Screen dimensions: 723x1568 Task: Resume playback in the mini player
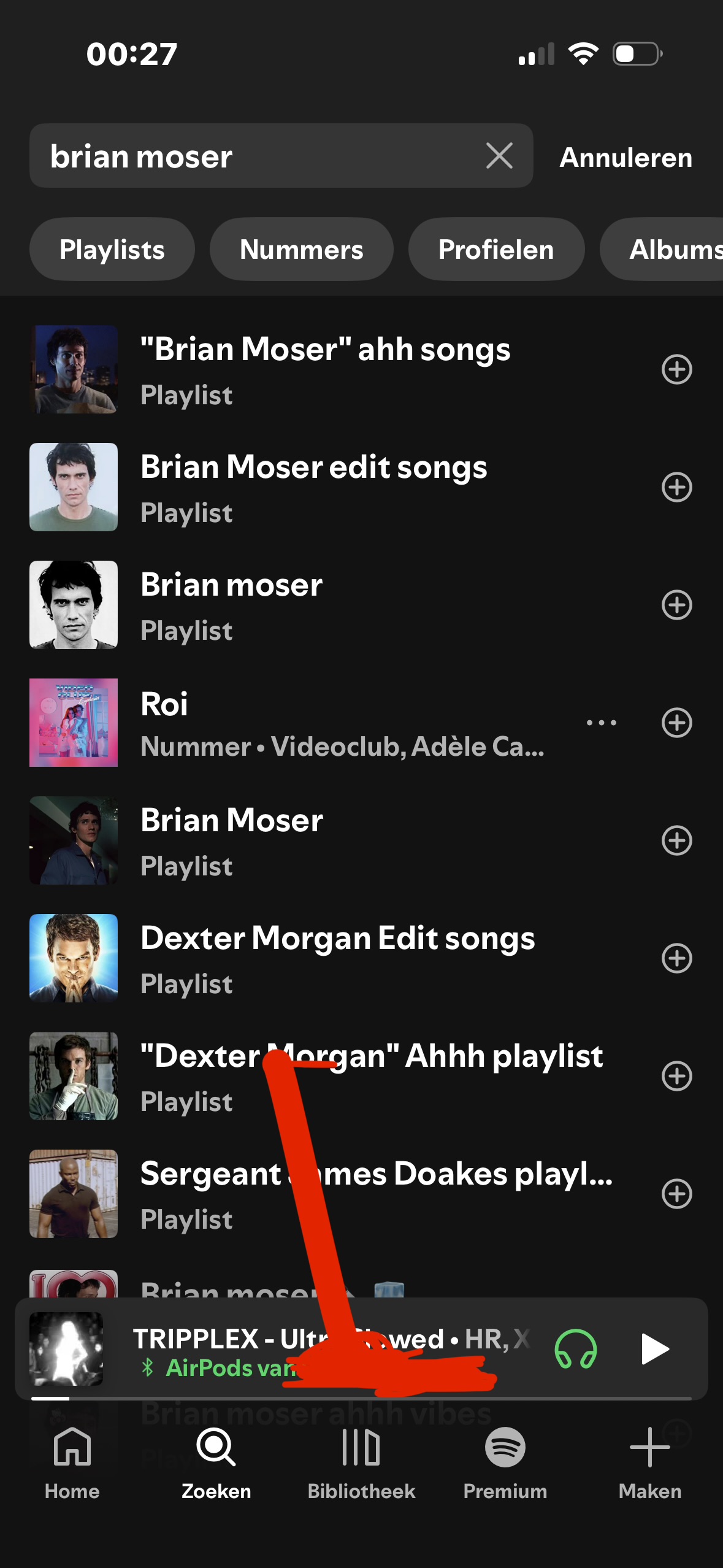[x=654, y=1349]
